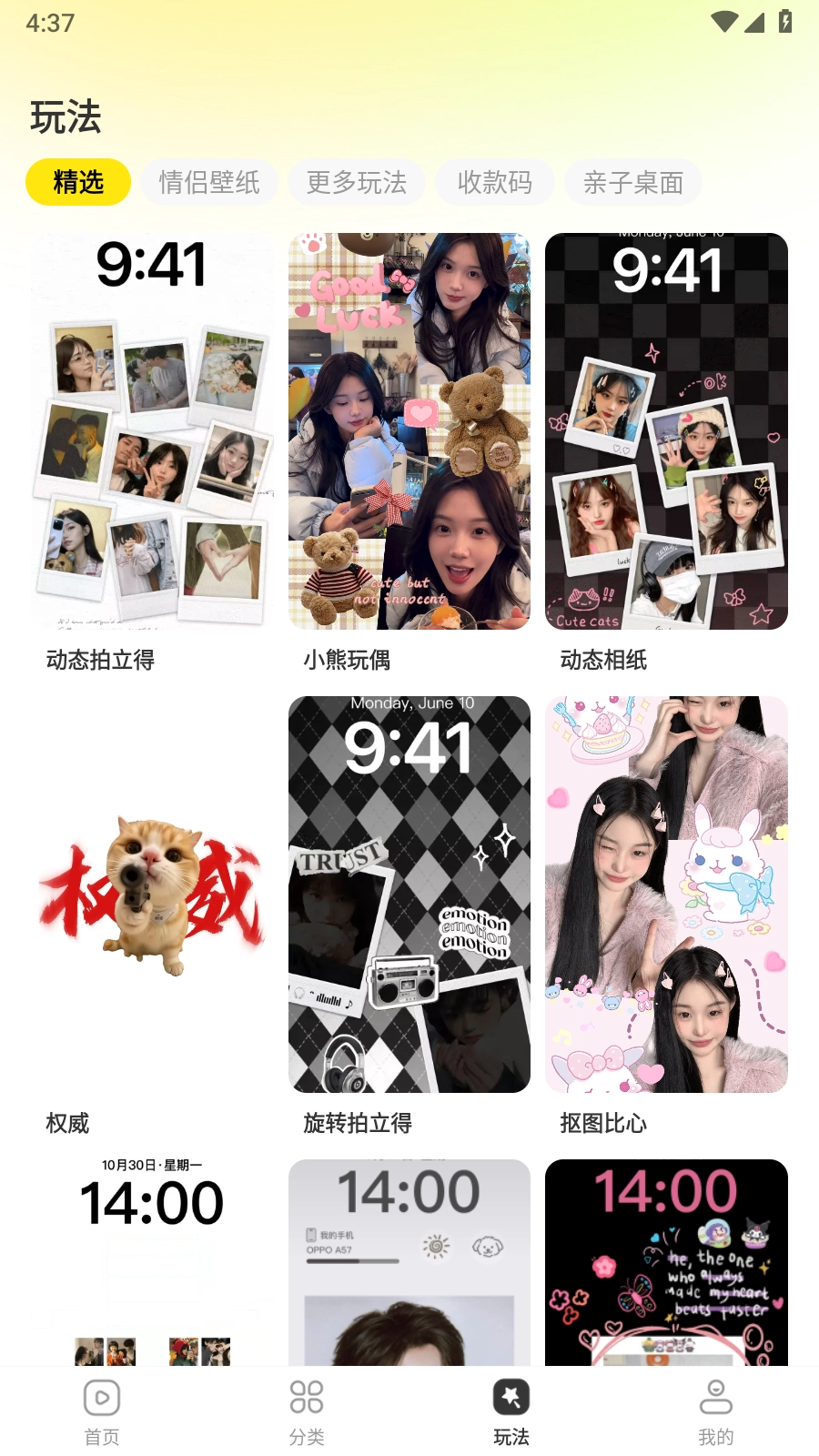Switch to the 情侣壁纸 tab

click(209, 182)
